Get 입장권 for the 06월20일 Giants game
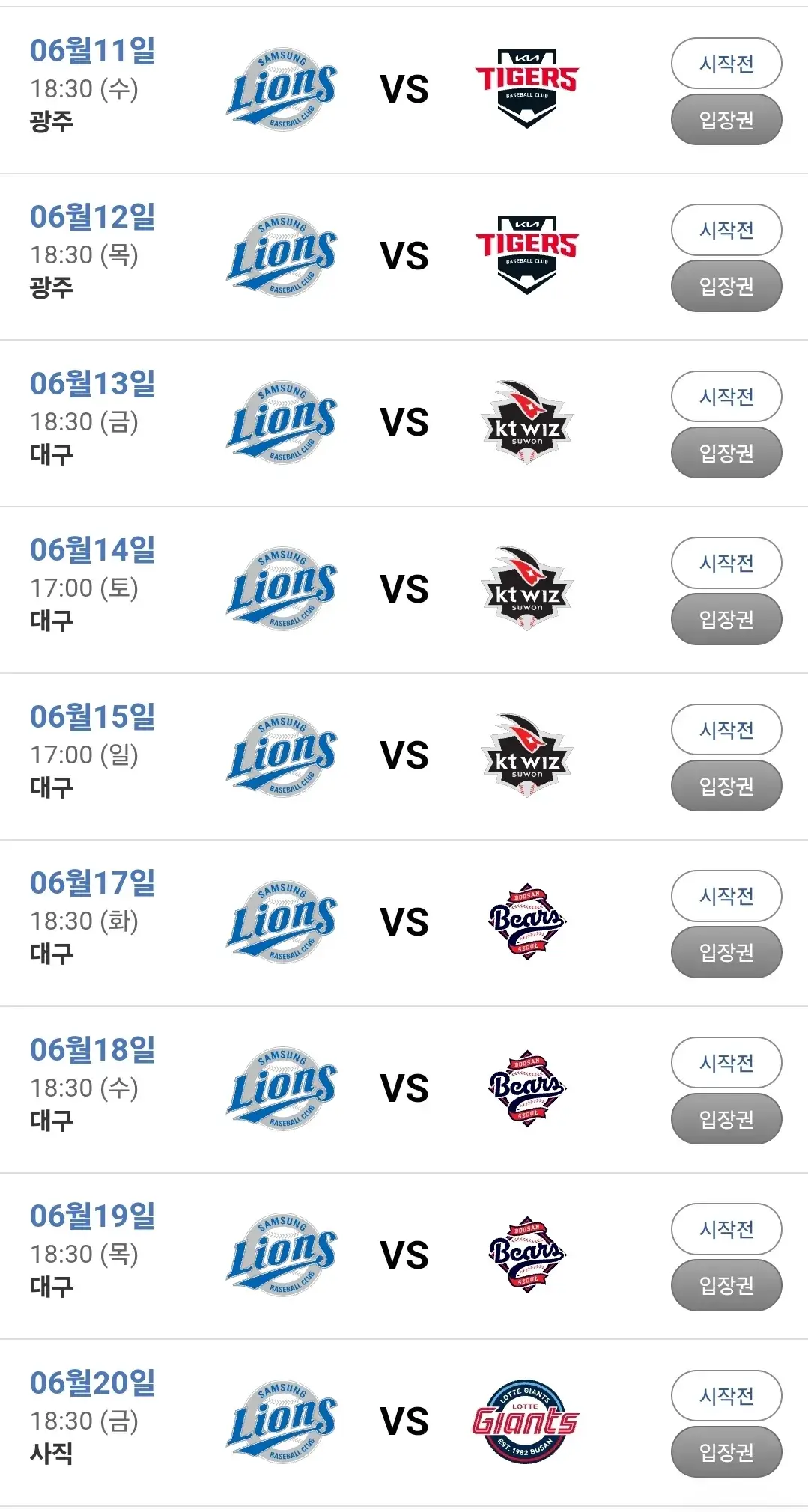This screenshot has height=1512, width=808. coord(726,1452)
